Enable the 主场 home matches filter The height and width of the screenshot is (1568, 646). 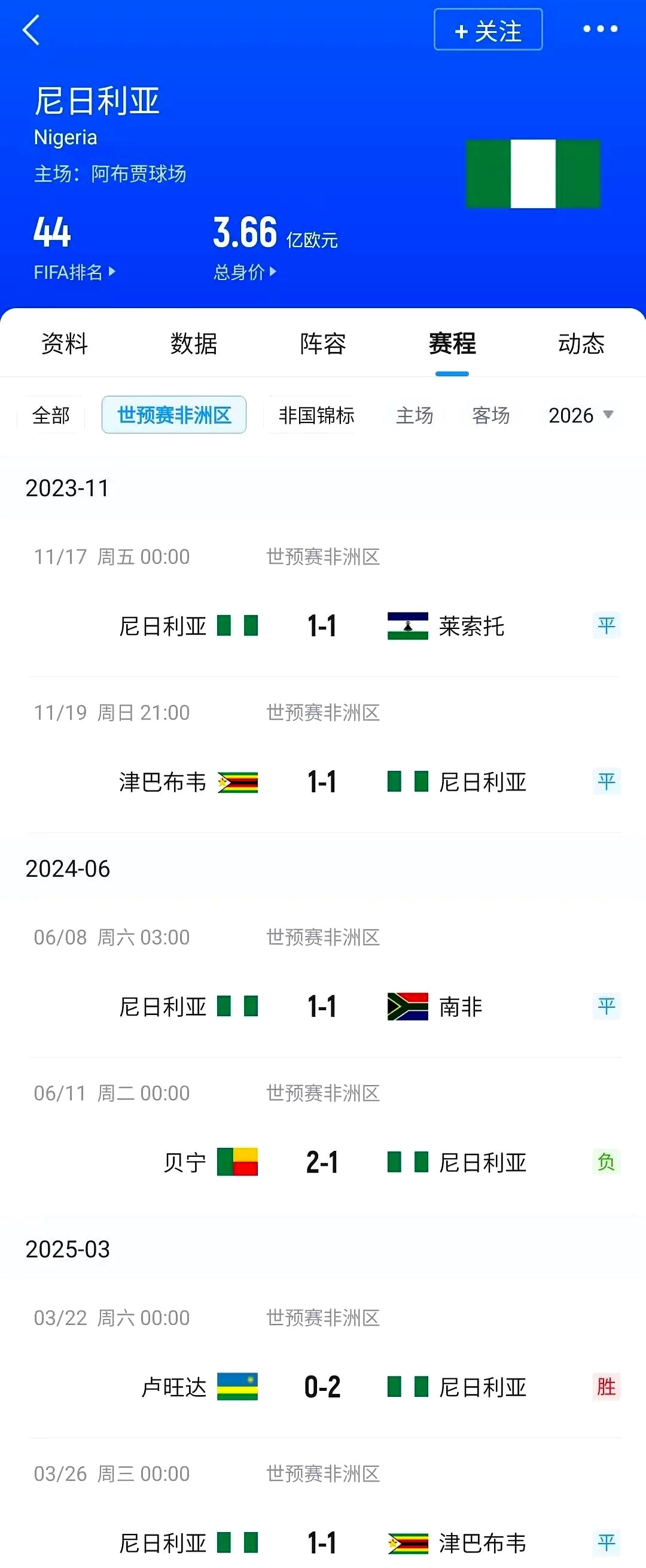tap(415, 415)
